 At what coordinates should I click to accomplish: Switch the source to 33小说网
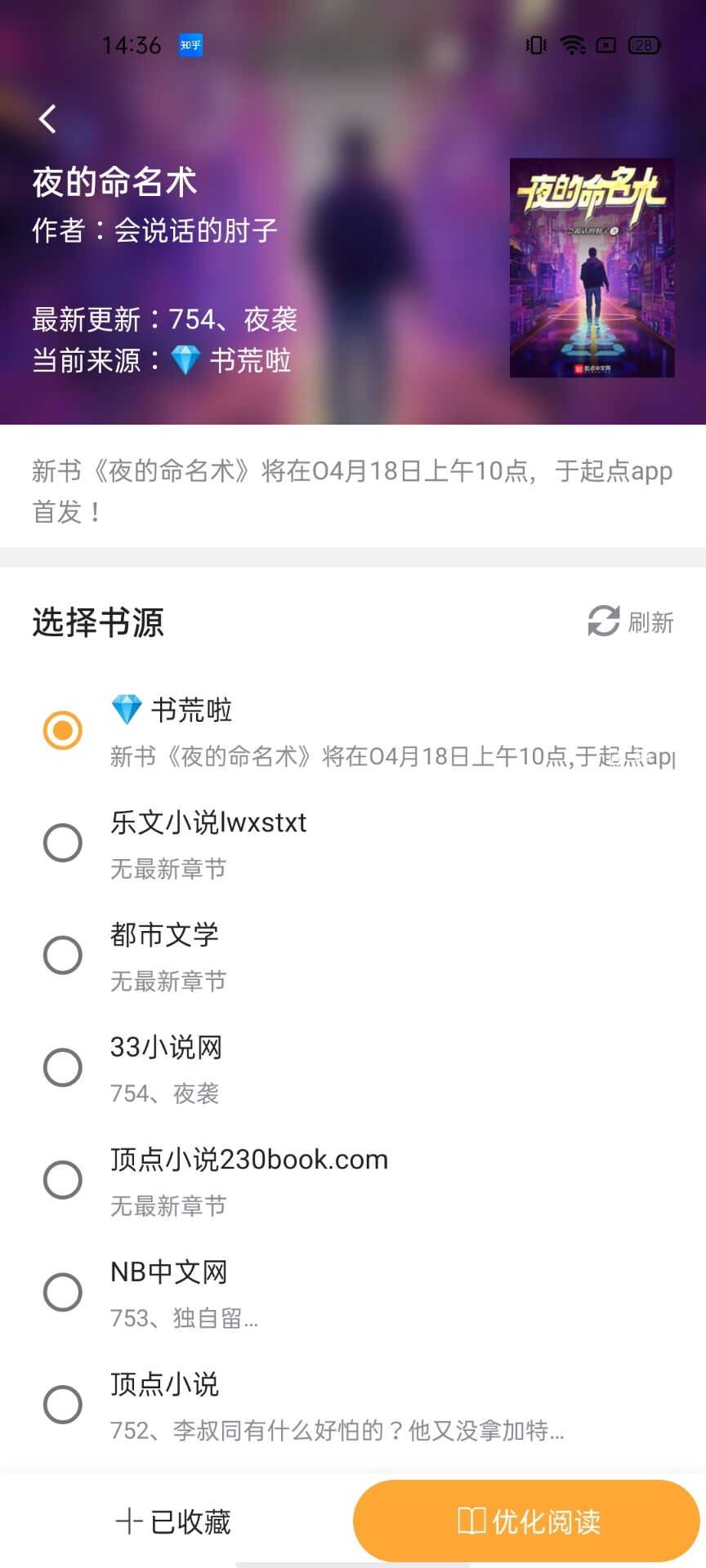(x=353, y=1068)
